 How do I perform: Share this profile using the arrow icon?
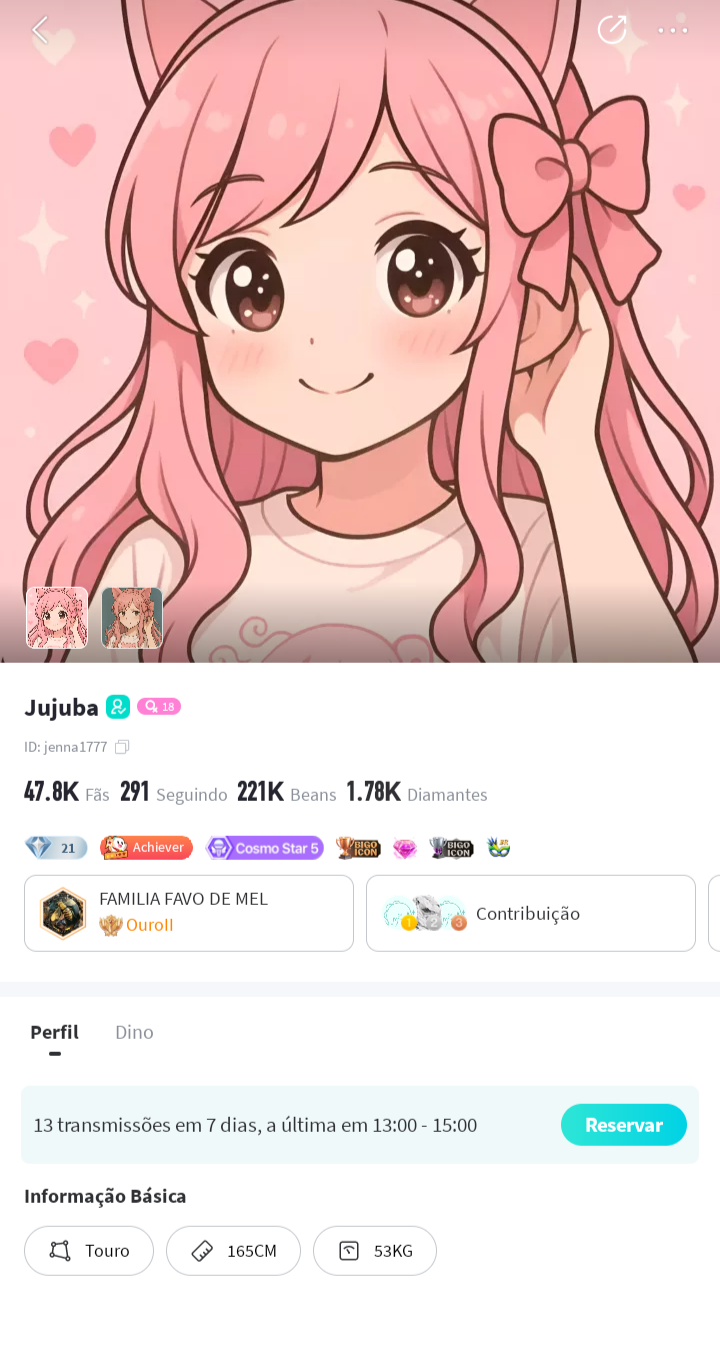[x=611, y=30]
